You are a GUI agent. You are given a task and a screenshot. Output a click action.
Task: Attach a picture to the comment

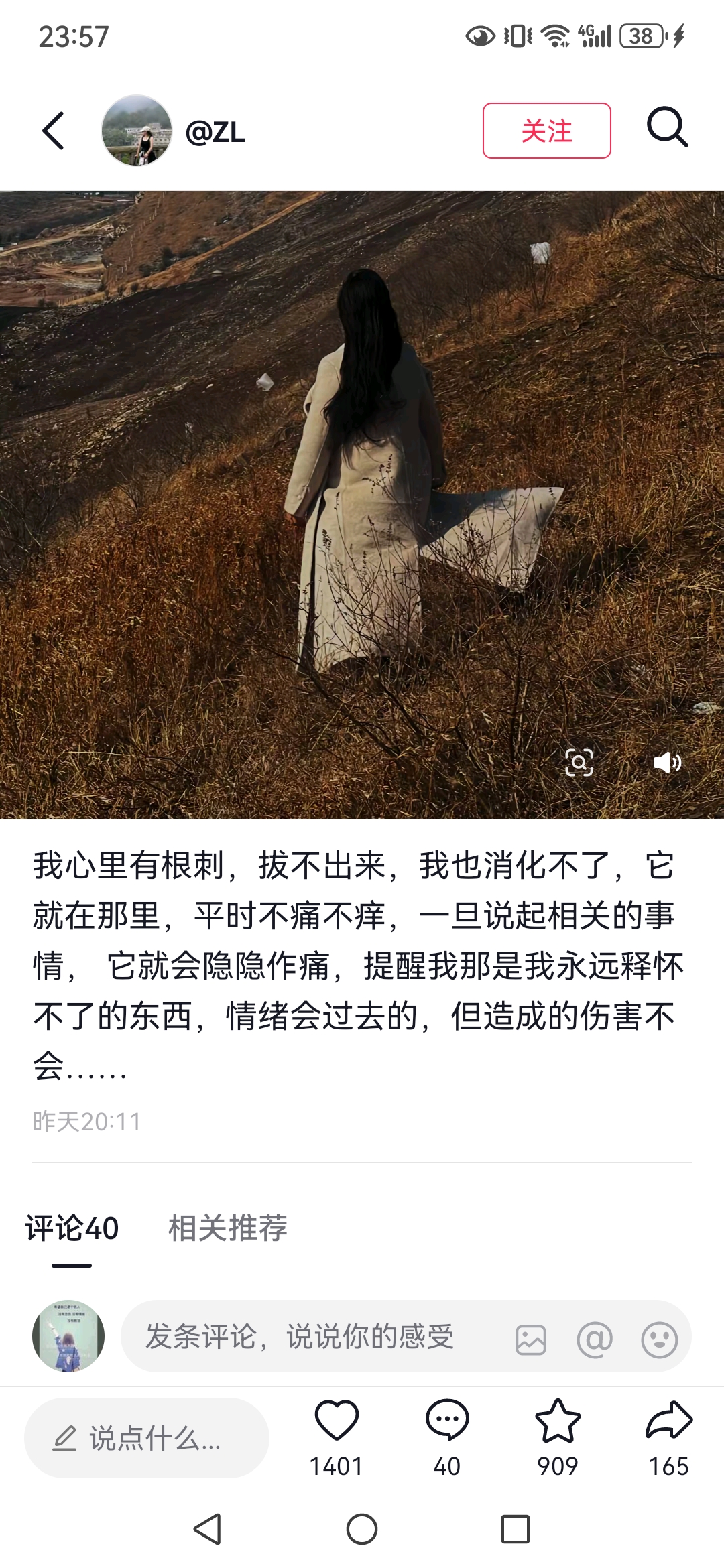click(x=531, y=1340)
